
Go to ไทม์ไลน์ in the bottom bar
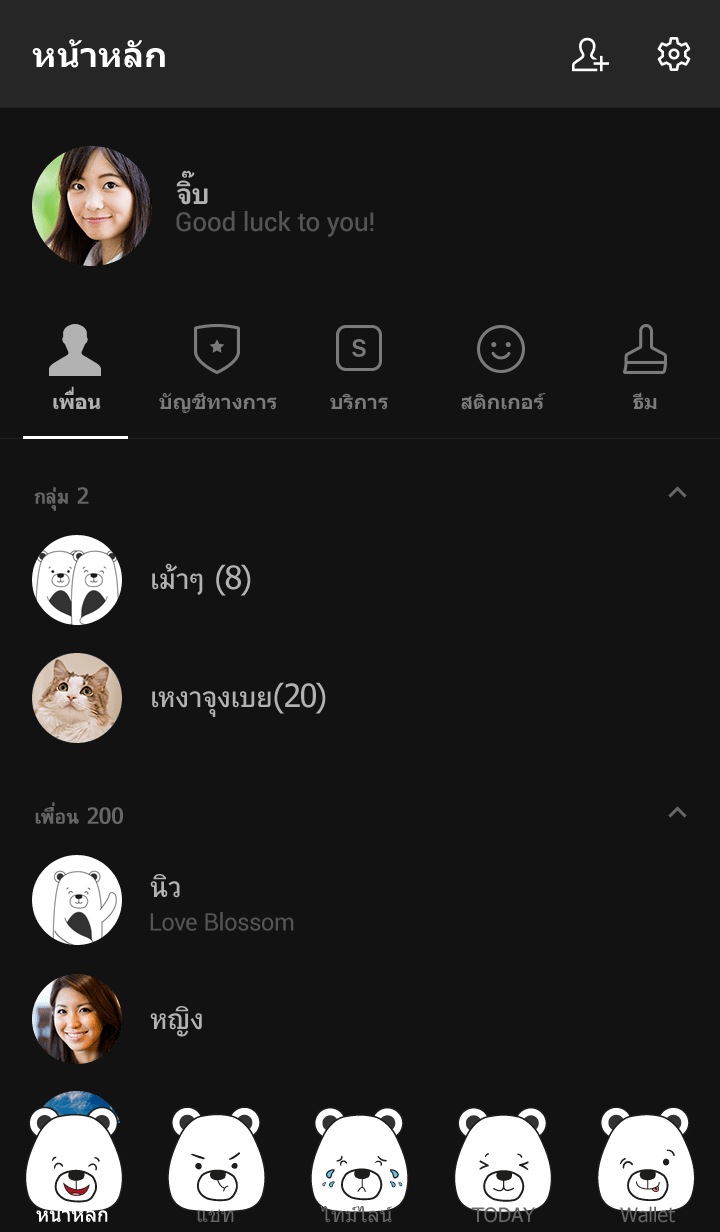coord(359,1165)
